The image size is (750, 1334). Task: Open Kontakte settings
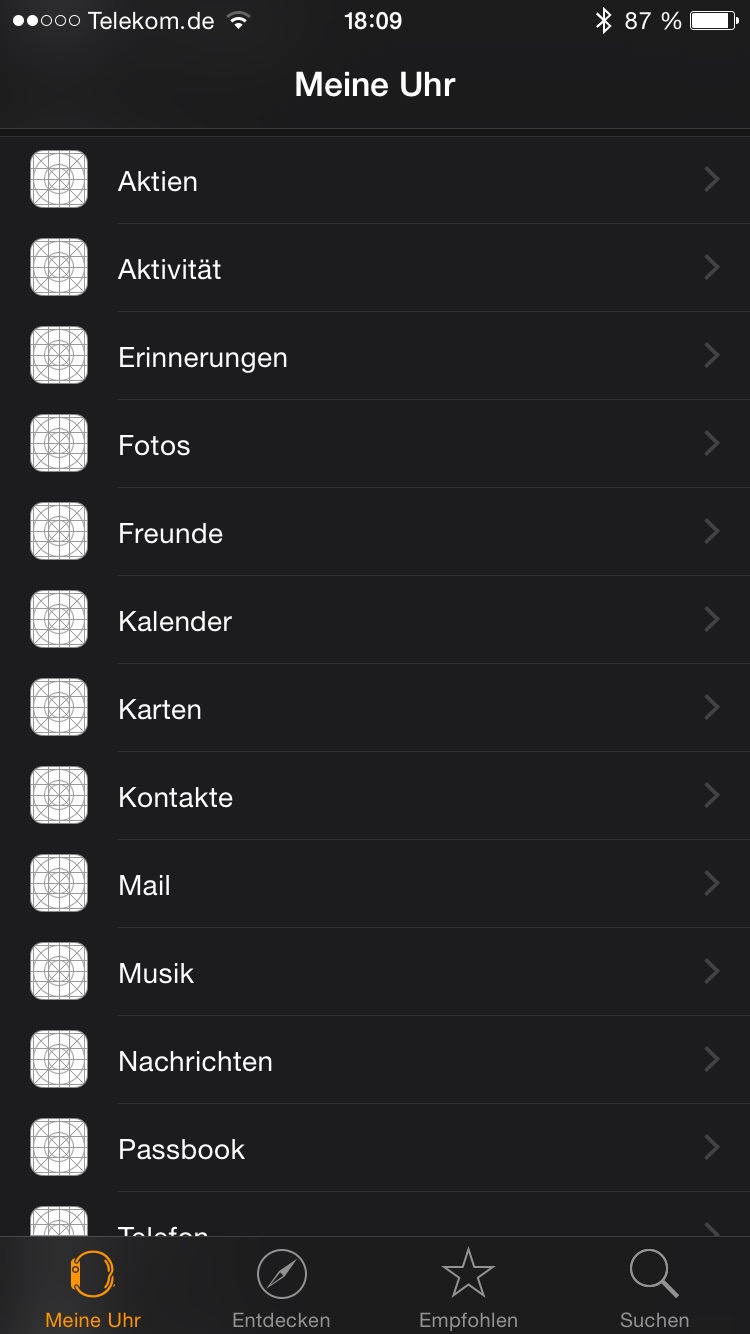375,796
